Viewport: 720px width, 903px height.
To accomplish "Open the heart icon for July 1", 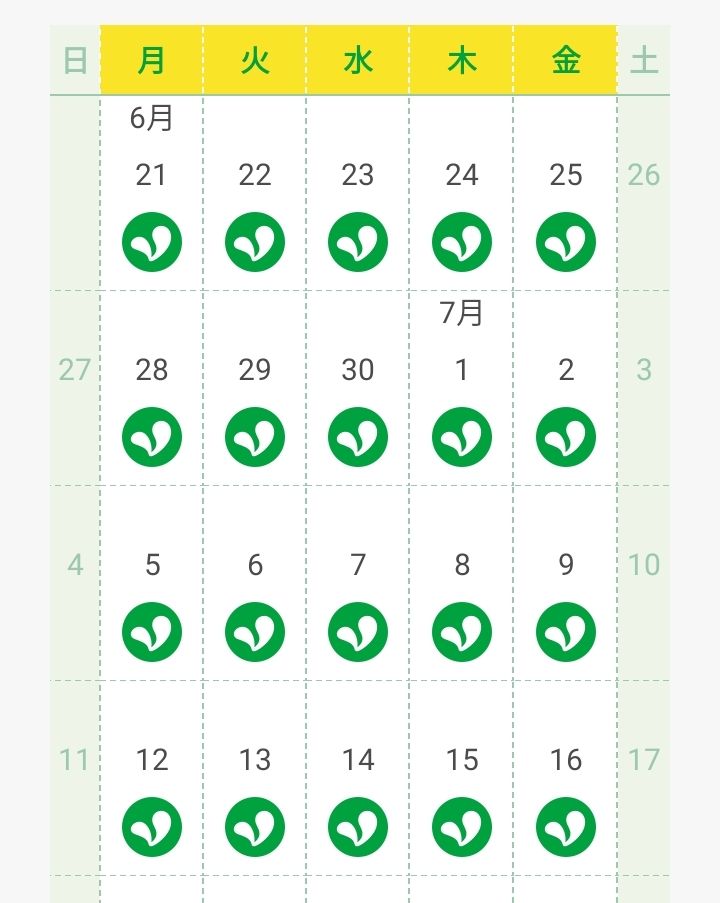I will click(462, 437).
